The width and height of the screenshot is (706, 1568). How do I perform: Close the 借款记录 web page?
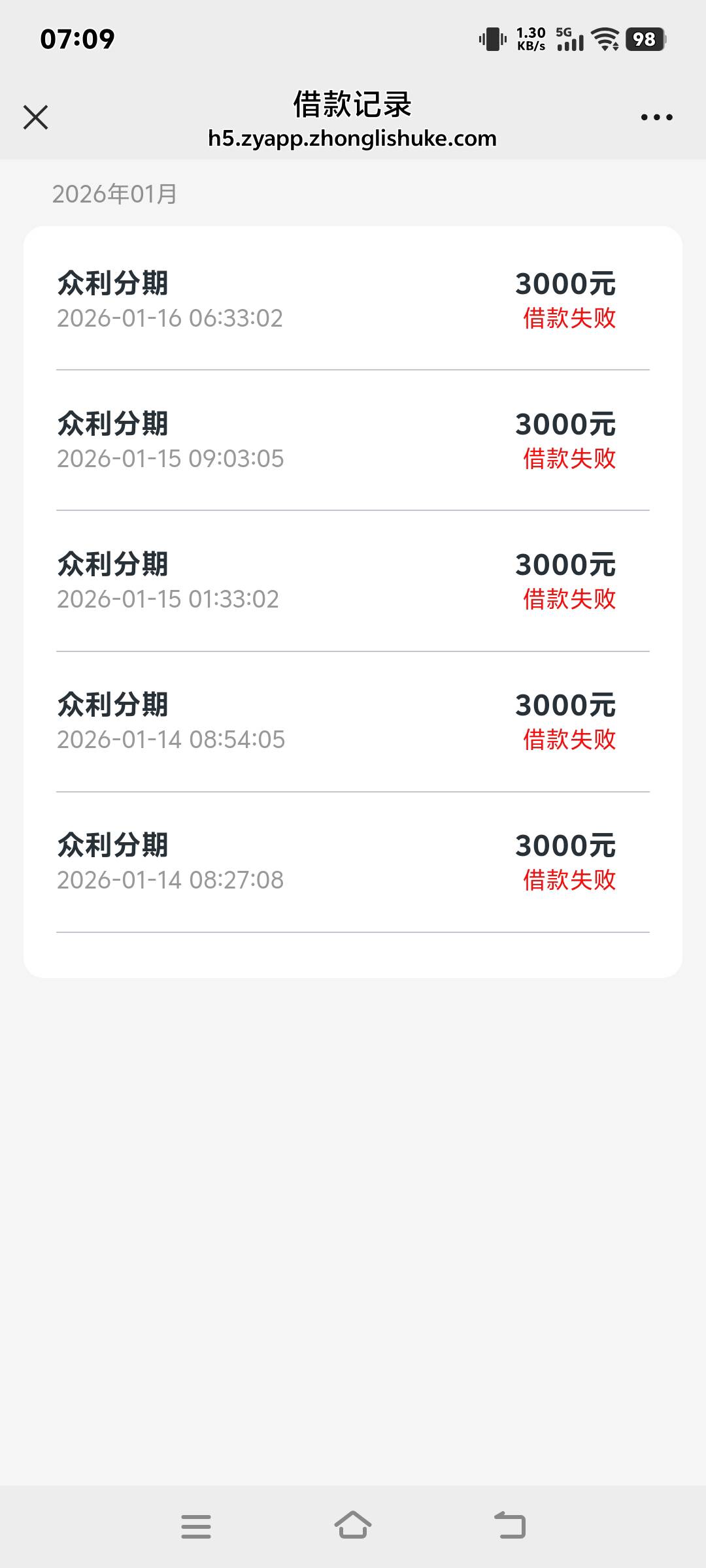click(x=36, y=118)
